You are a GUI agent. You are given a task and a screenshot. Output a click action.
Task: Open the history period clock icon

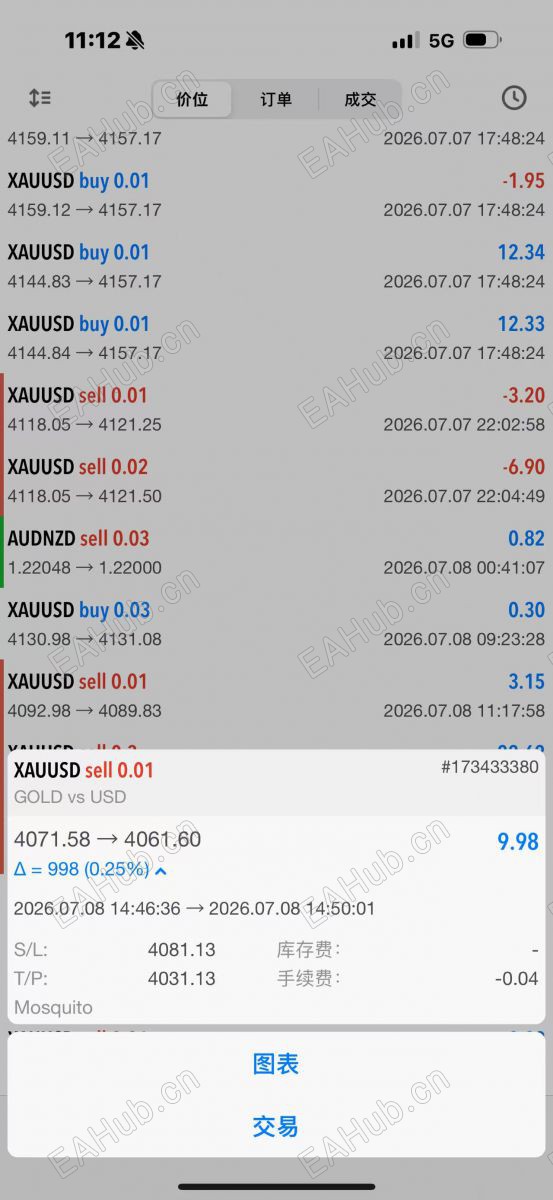point(513,98)
